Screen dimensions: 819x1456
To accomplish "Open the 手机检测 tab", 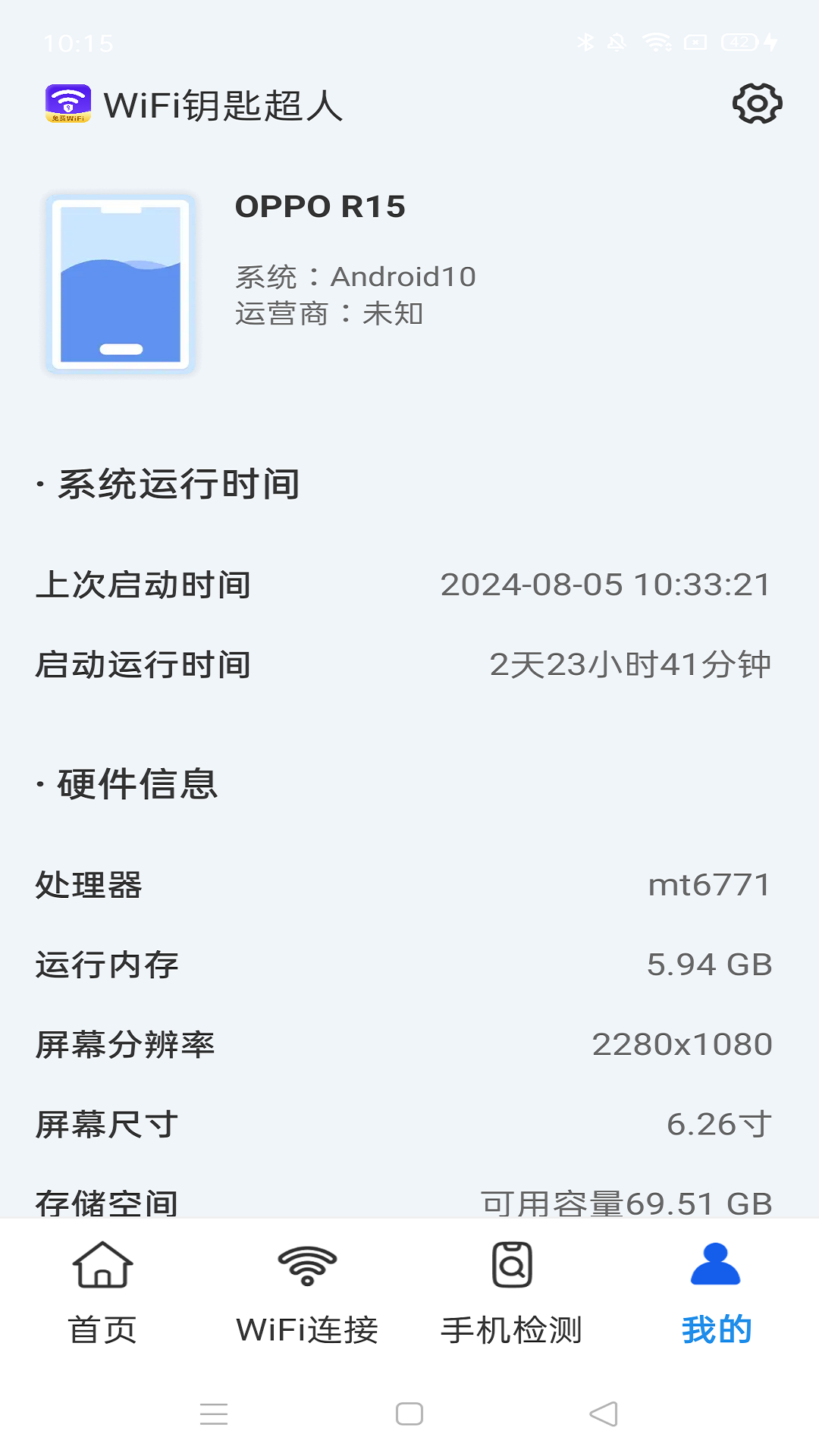I will (x=512, y=1293).
